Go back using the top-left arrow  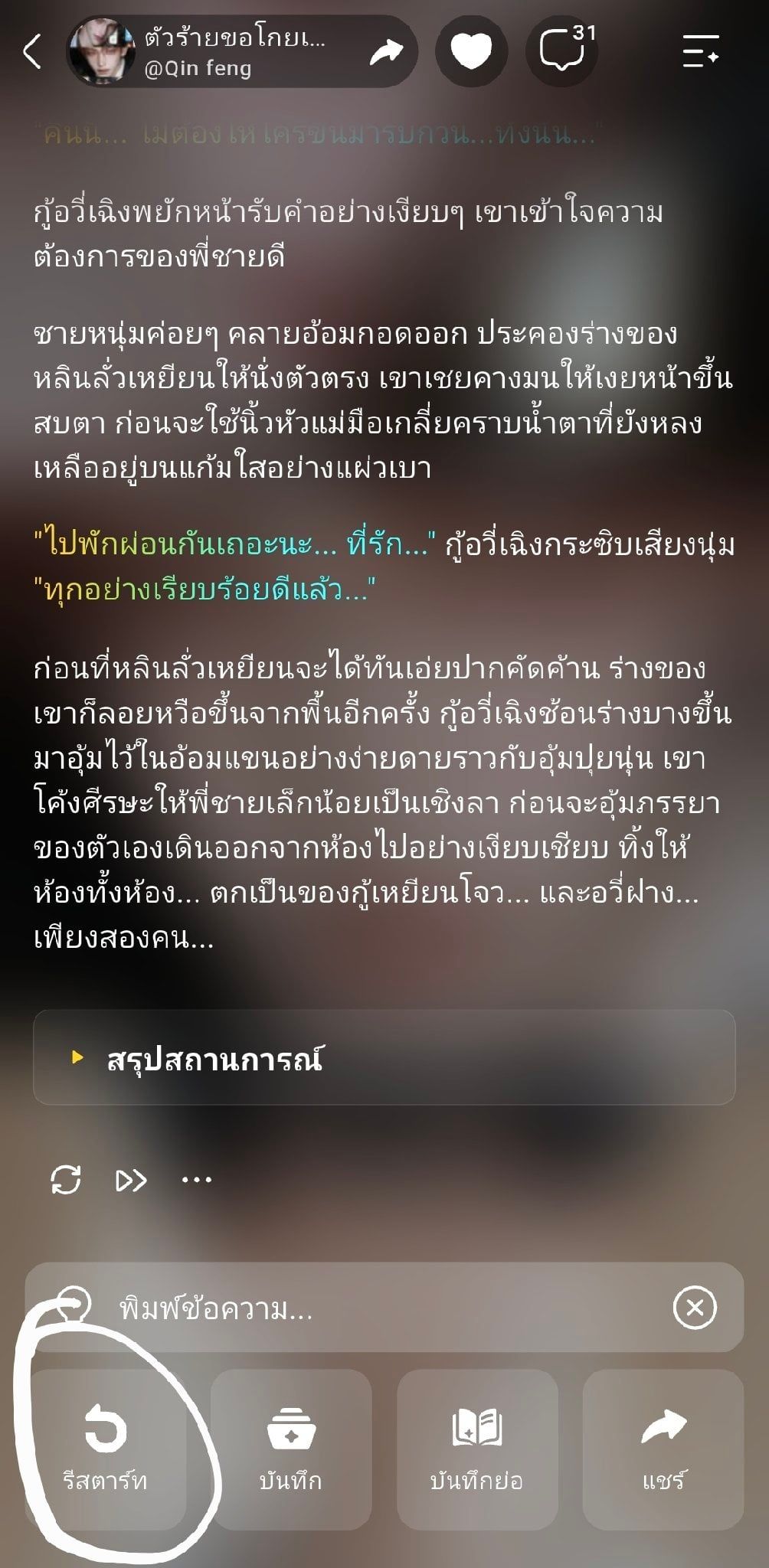click(x=32, y=52)
